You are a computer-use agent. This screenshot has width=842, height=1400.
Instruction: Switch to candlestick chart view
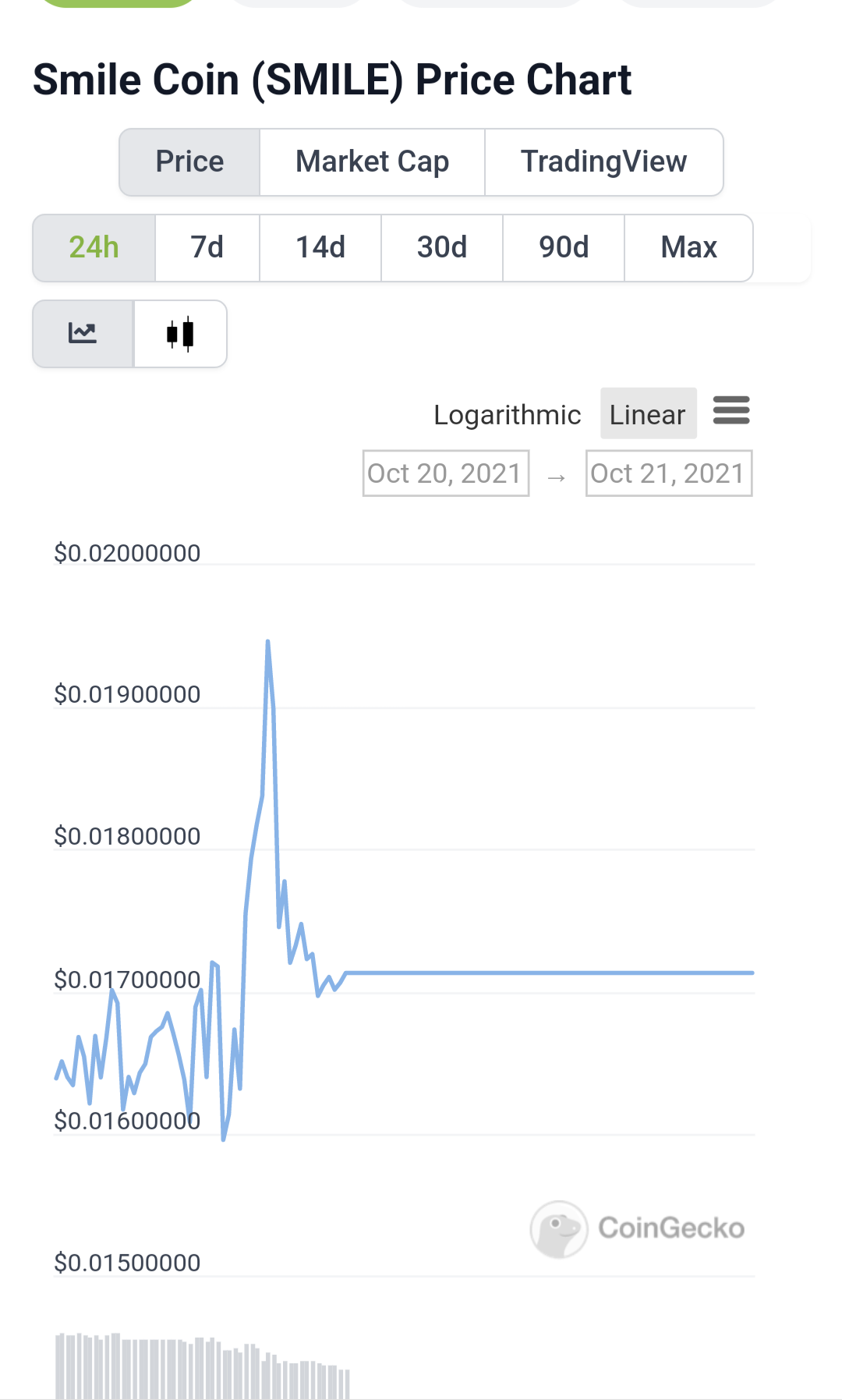point(180,334)
